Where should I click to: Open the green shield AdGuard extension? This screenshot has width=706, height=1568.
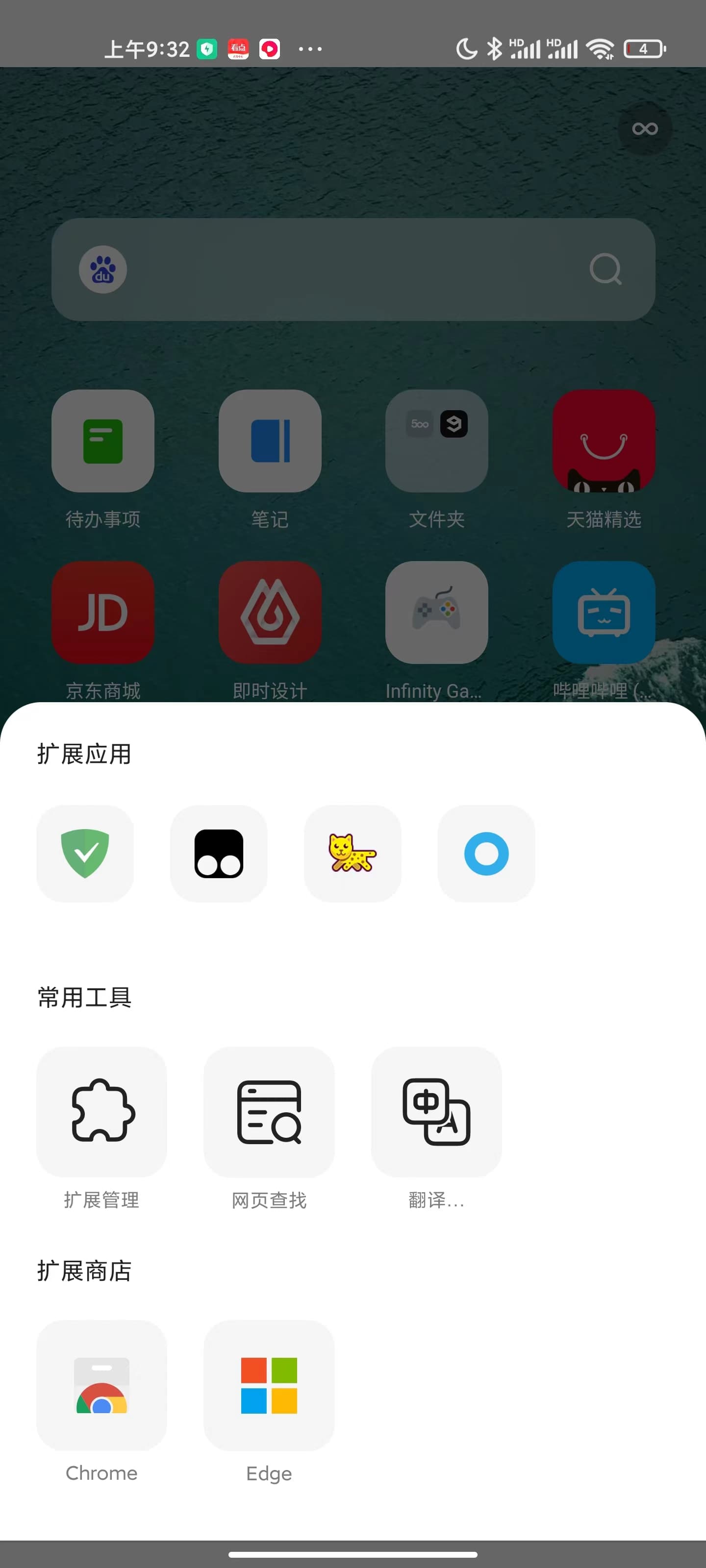[x=85, y=854]
